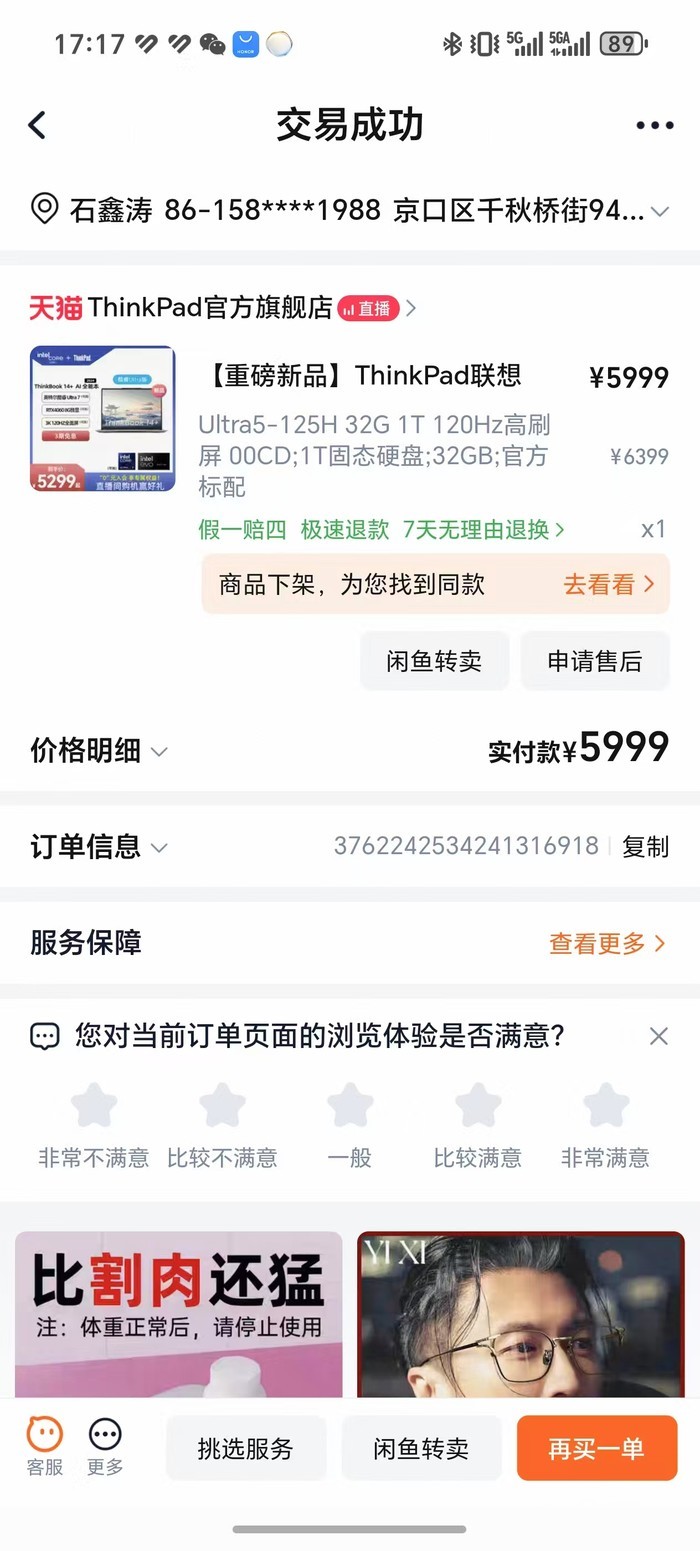This screenshot has width=700, height=1551.
Task: Copy the order number with 复制
Action: pos(645,847)
